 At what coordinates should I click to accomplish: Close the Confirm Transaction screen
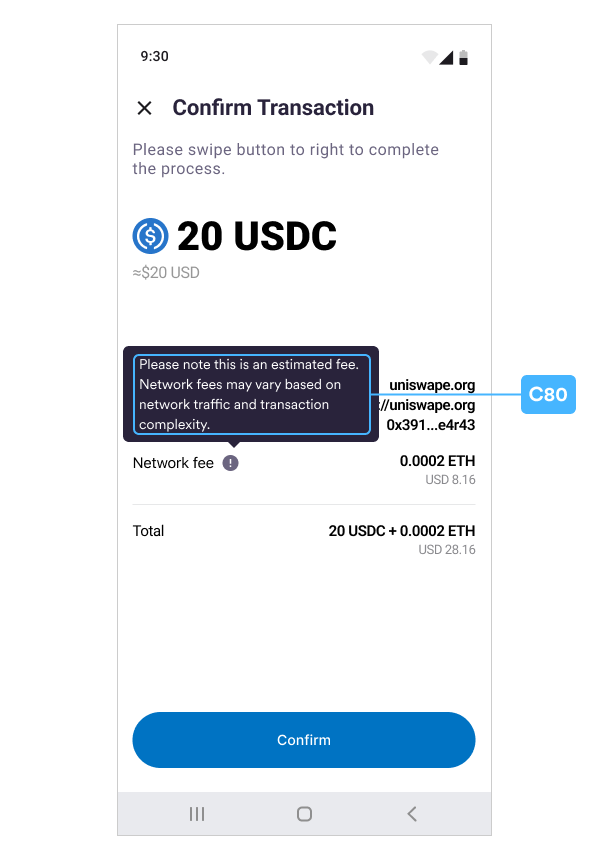click(145, 108)
